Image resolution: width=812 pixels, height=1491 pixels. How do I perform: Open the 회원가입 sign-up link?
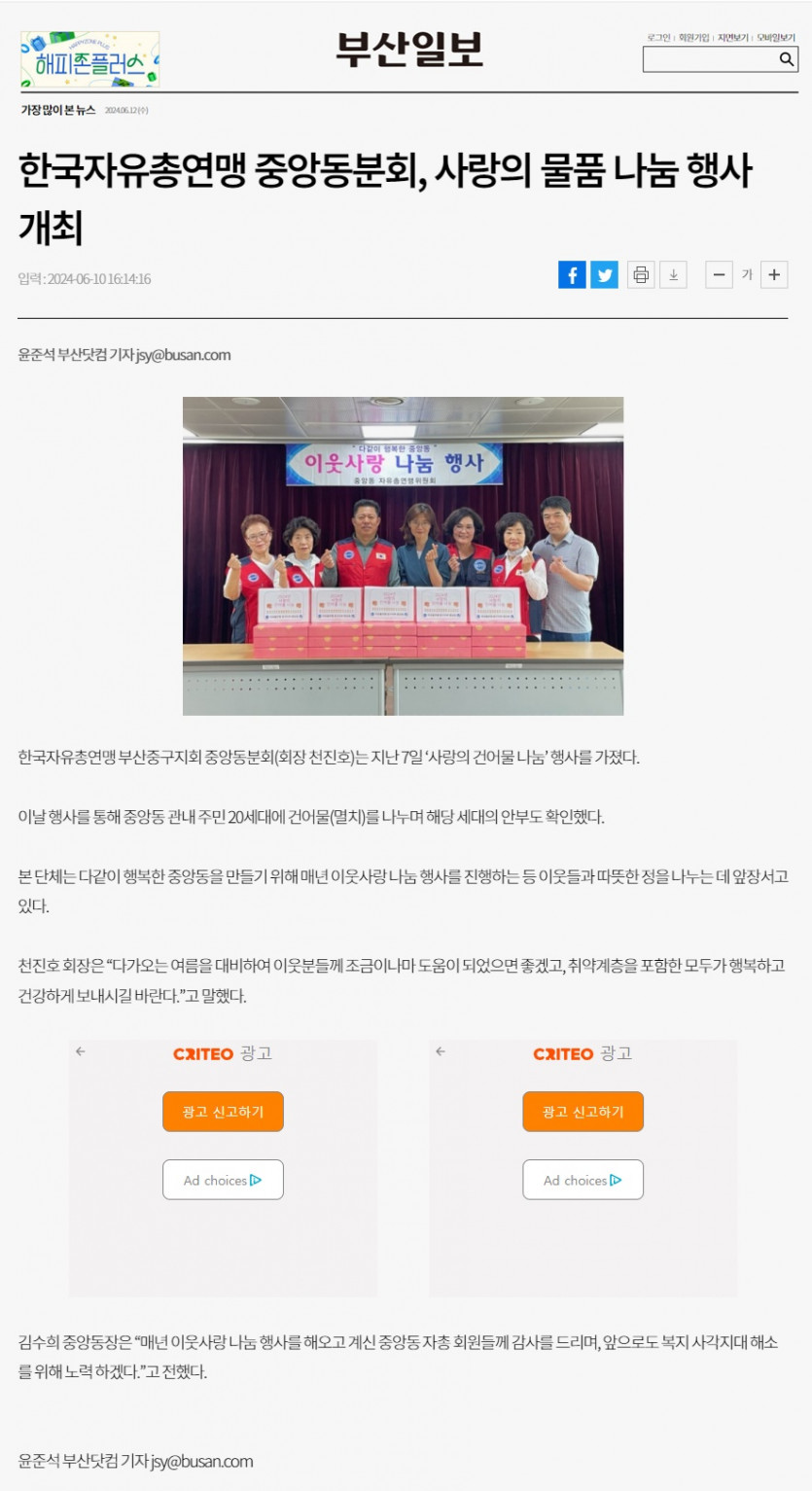click(693, 38)
